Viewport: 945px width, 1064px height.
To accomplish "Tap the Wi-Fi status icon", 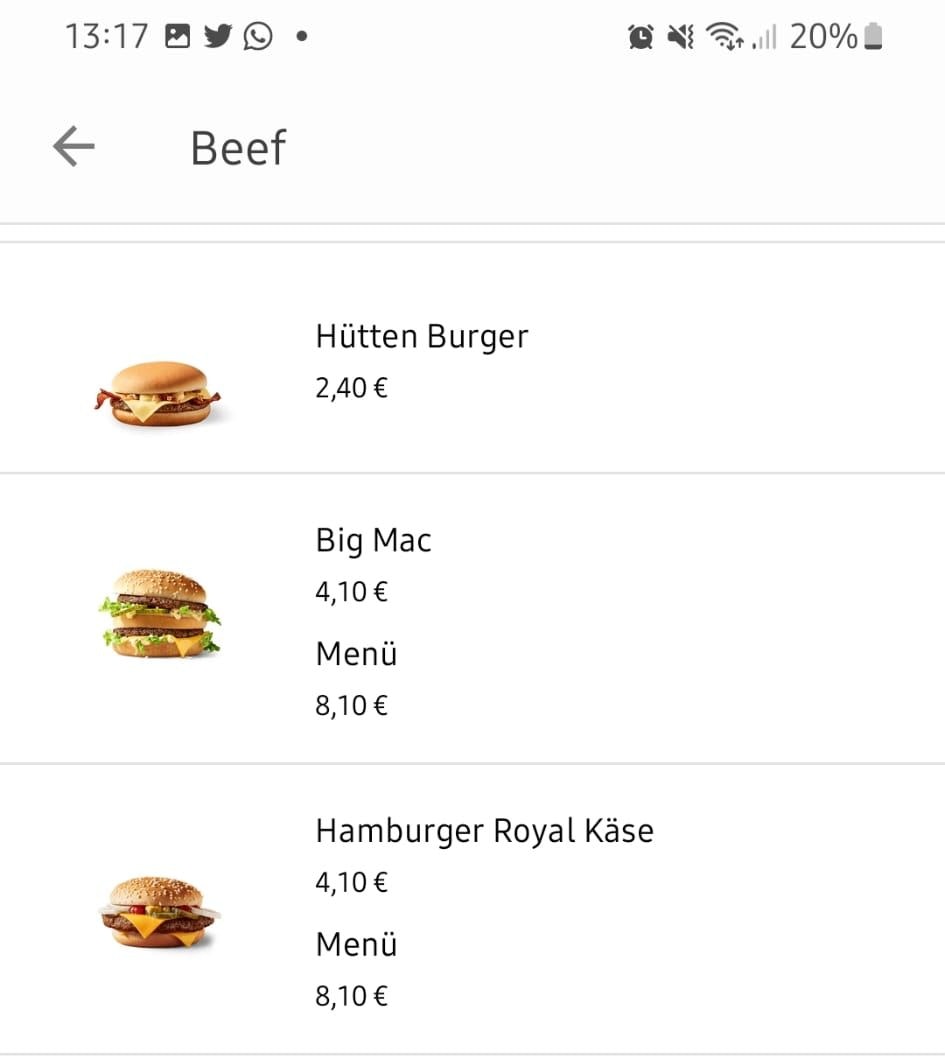I will (x=725, y=33).
